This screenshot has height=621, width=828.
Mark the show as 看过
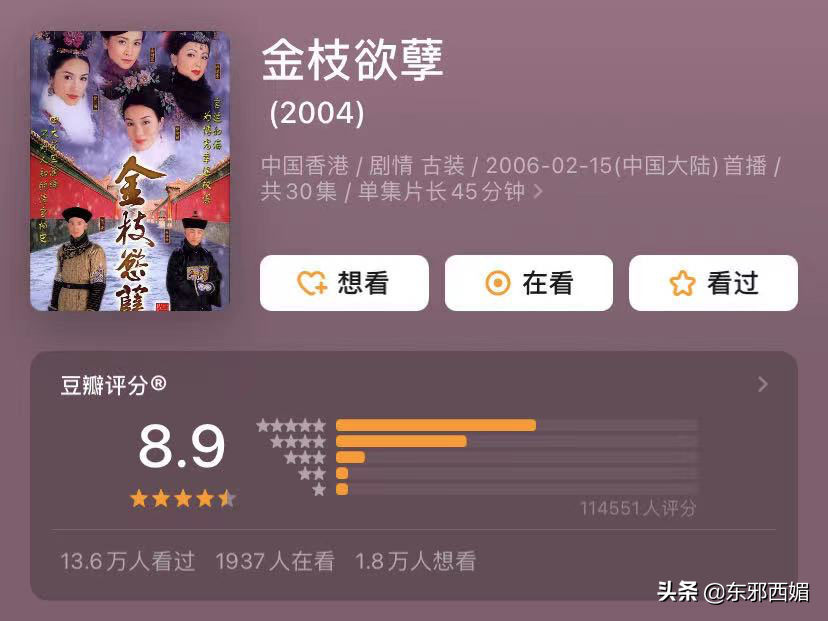point(713,283)
